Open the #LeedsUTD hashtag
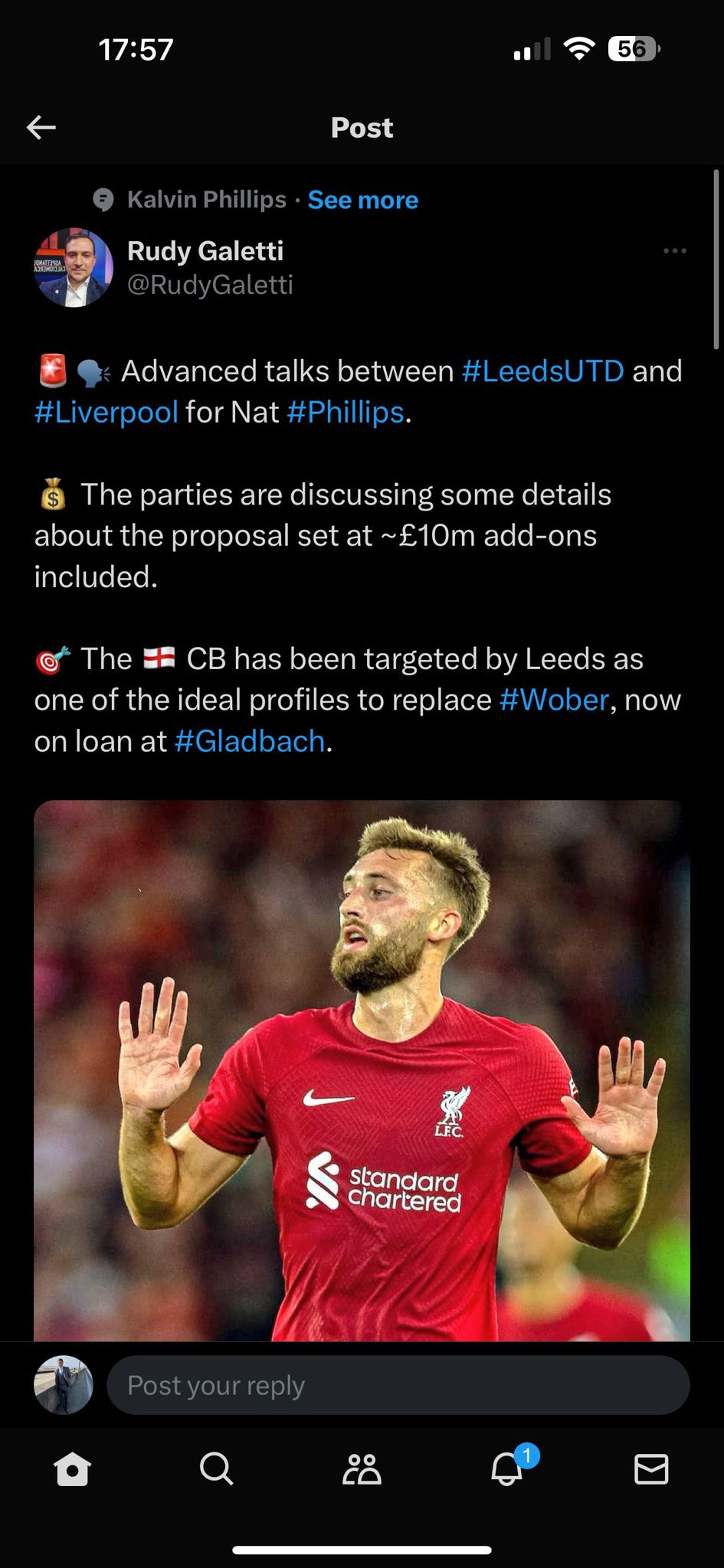This screenshot has width=724, height=1568. coord(542,371)
